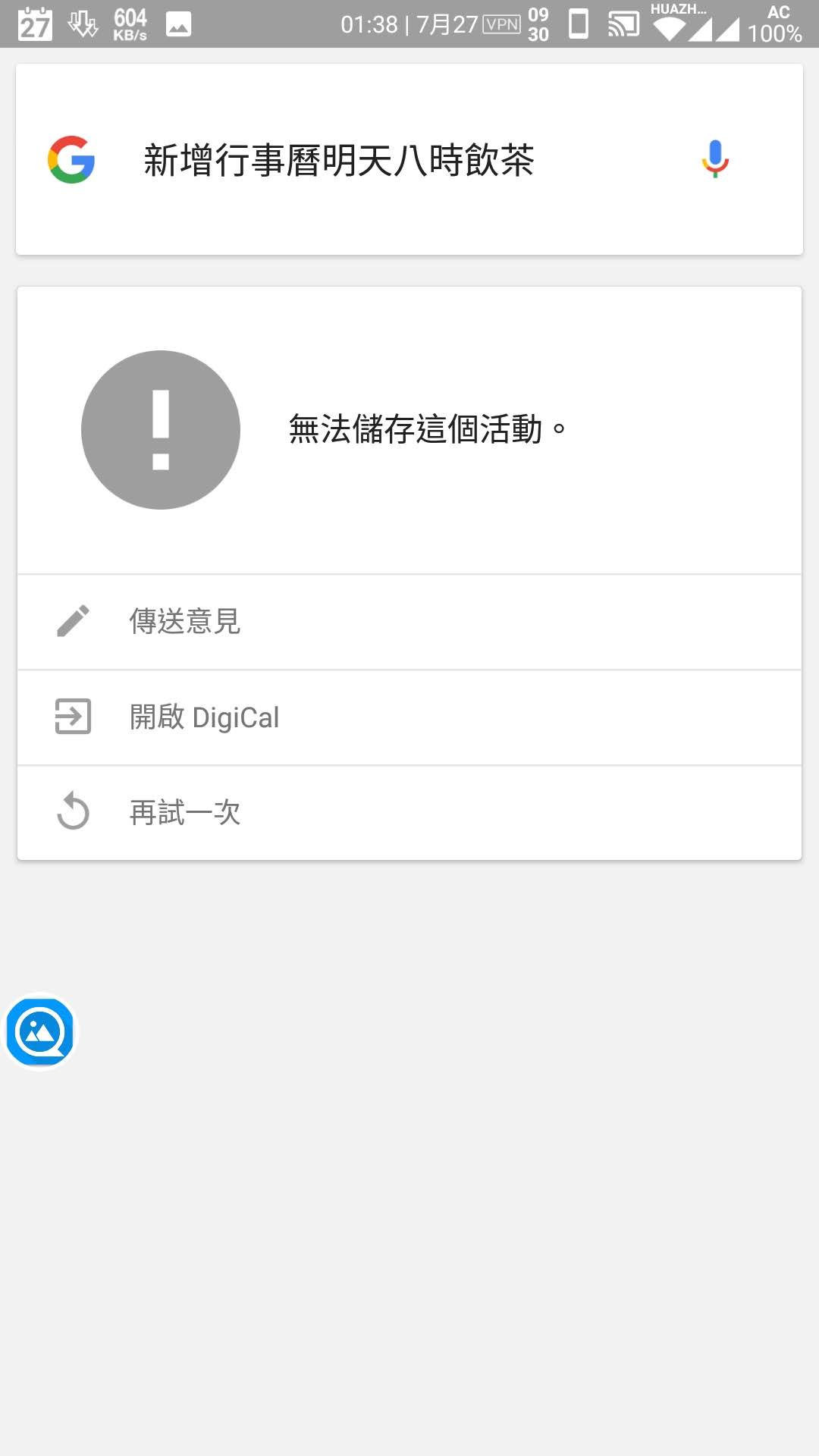Tap the microphone voice search icon
The width and height of the screenshot is (819, 1456).
[x=714, y=159]
